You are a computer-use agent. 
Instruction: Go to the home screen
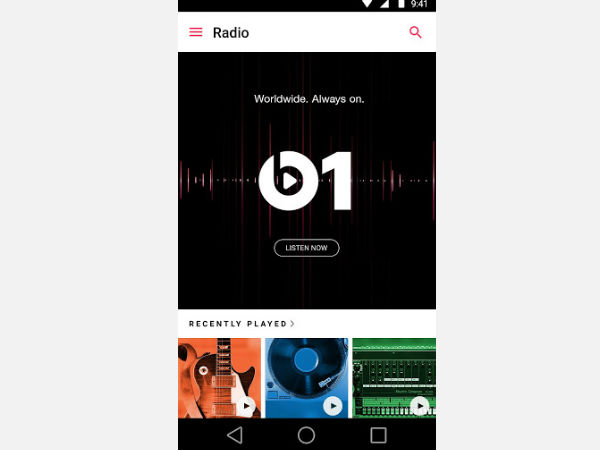point(306,435)
